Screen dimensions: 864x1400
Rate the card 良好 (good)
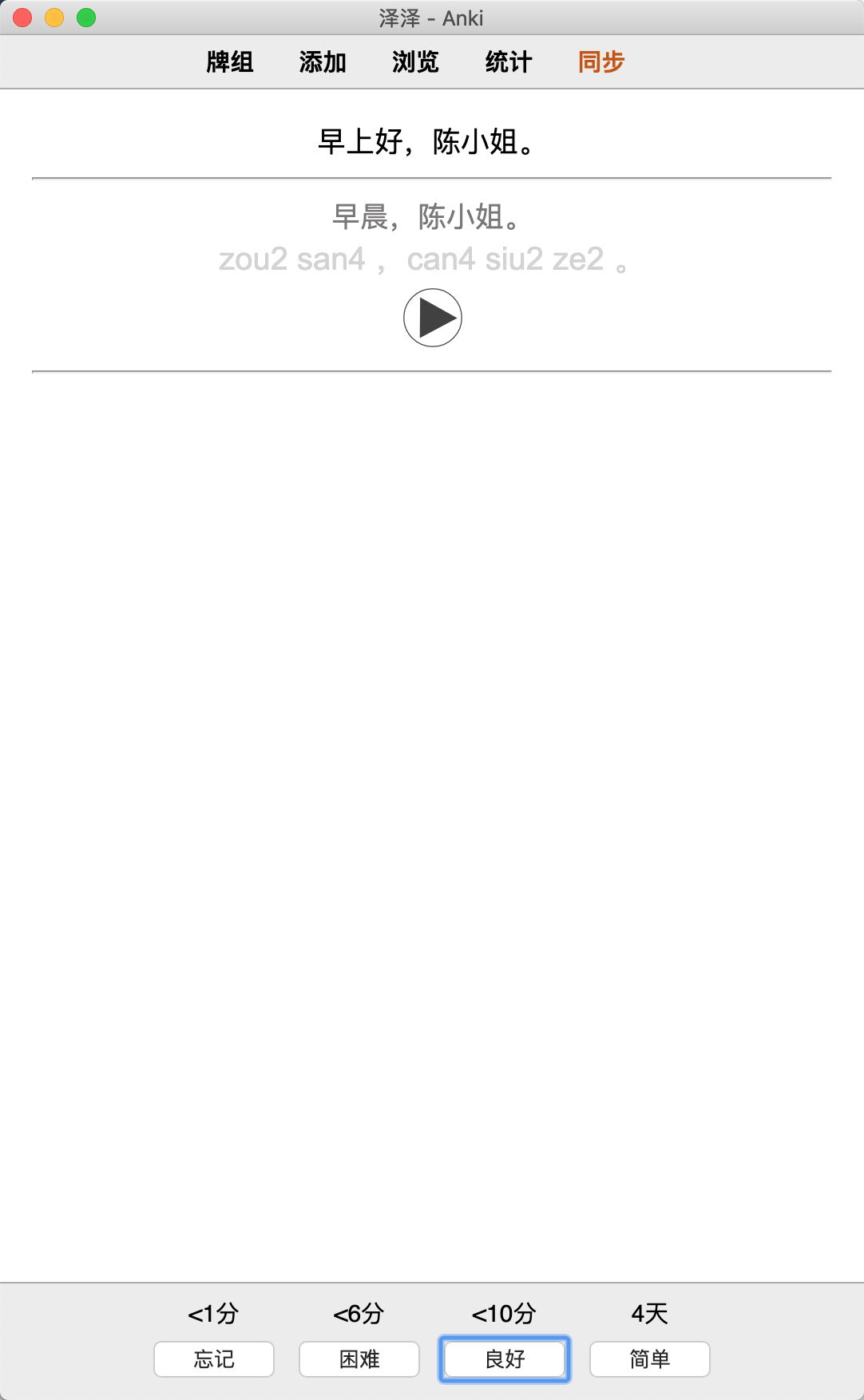tap(505, 1358)
